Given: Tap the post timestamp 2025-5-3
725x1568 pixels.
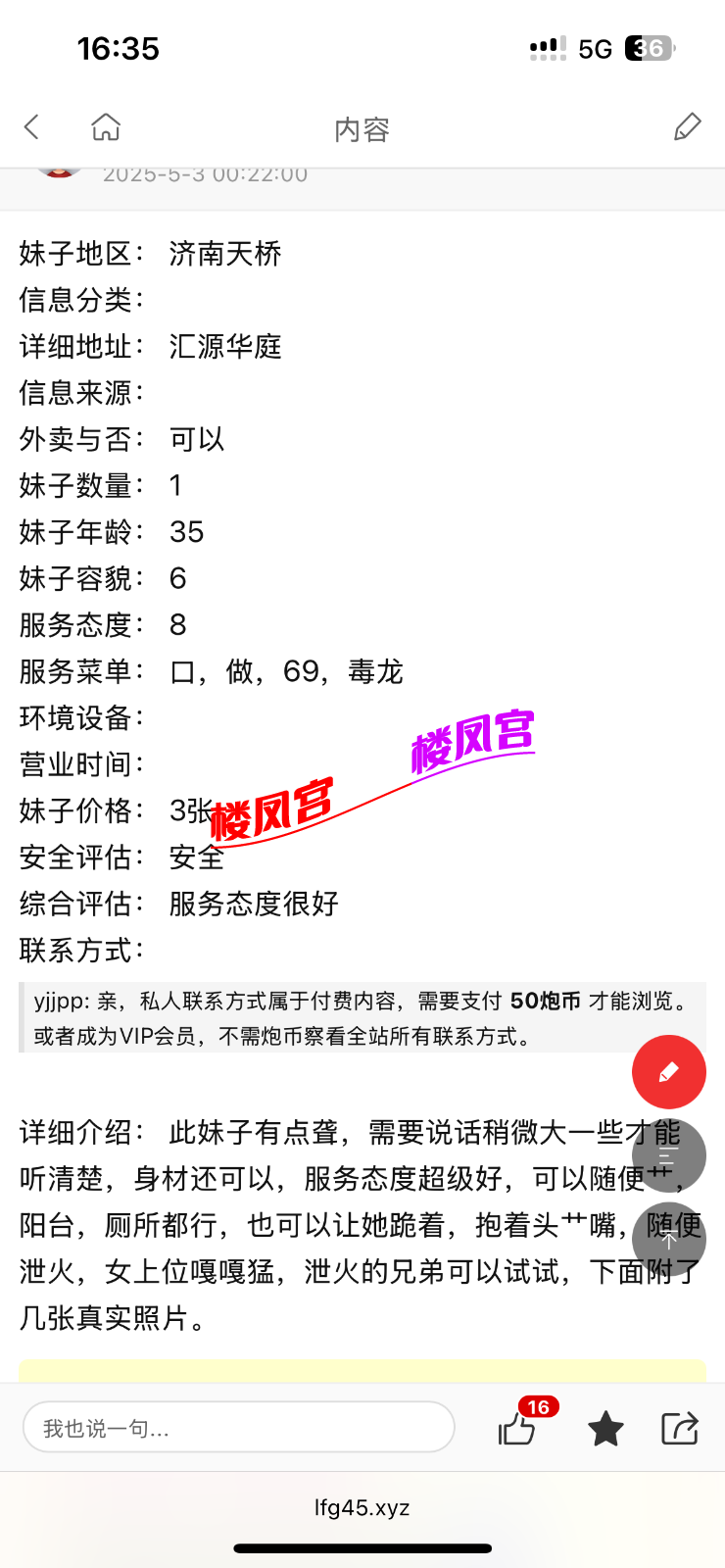Looking at the screenshot, I should pyautogui.click(x=206, y=172).
